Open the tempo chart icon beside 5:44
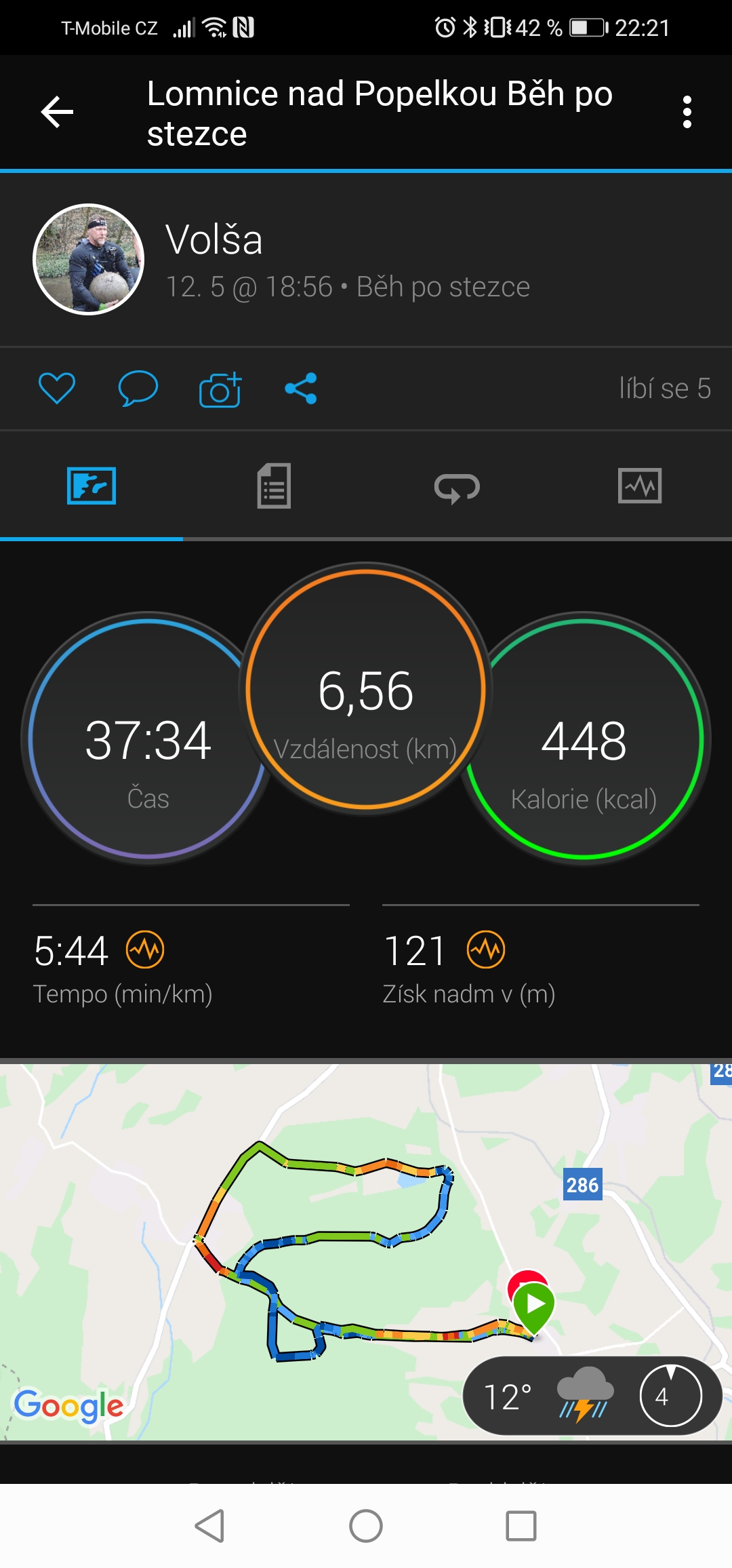 (x=145, y=949)
